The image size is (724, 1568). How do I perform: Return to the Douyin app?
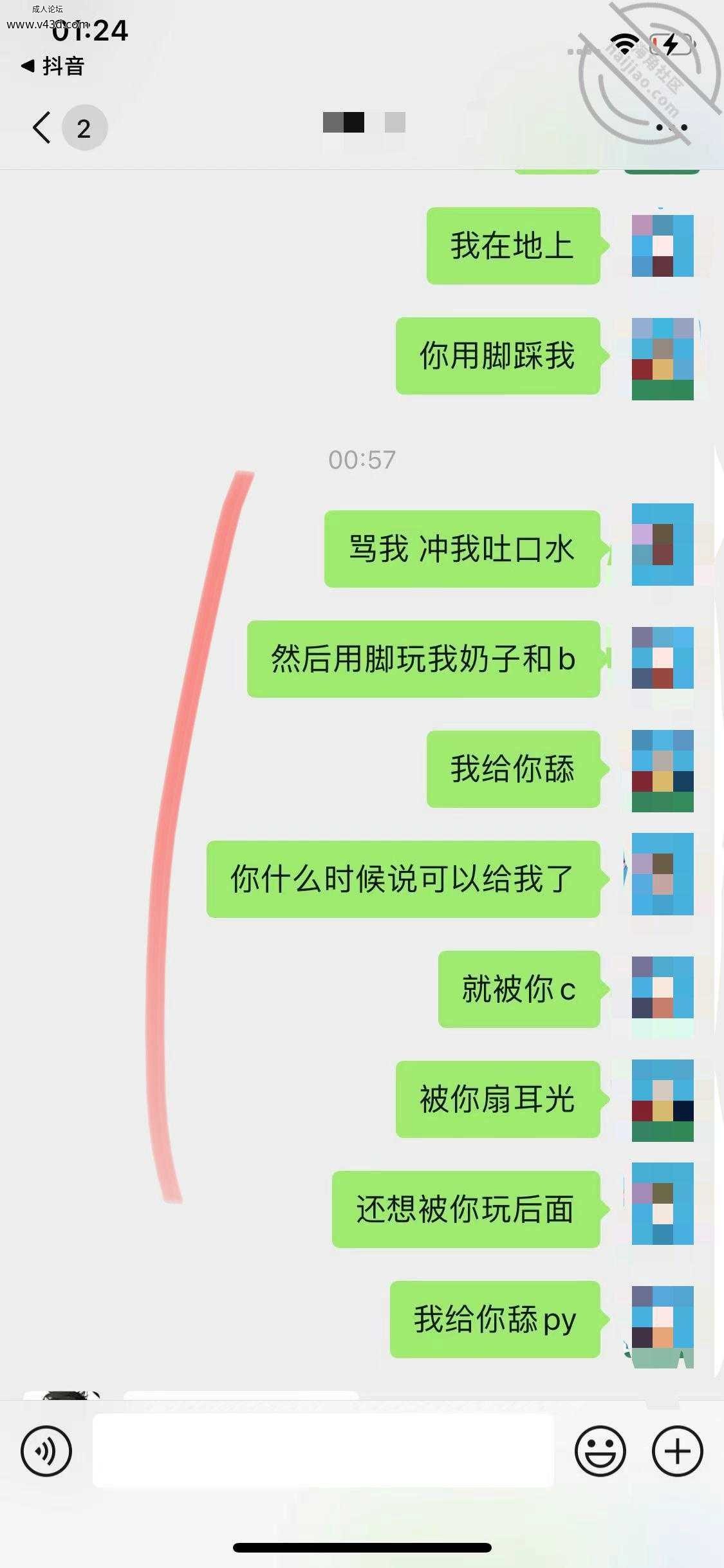tap(53, 66)
